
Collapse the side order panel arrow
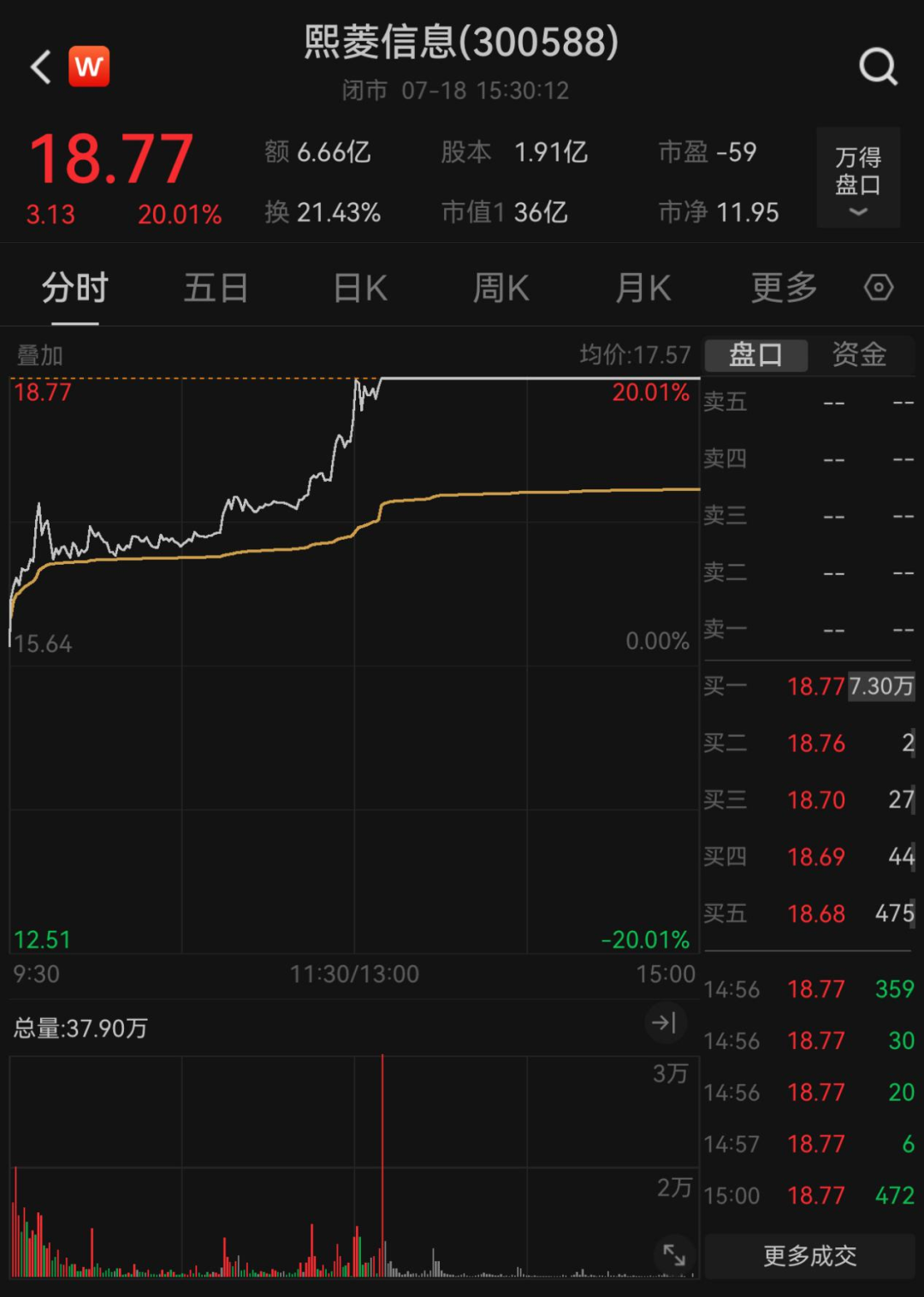[664, 1022]
